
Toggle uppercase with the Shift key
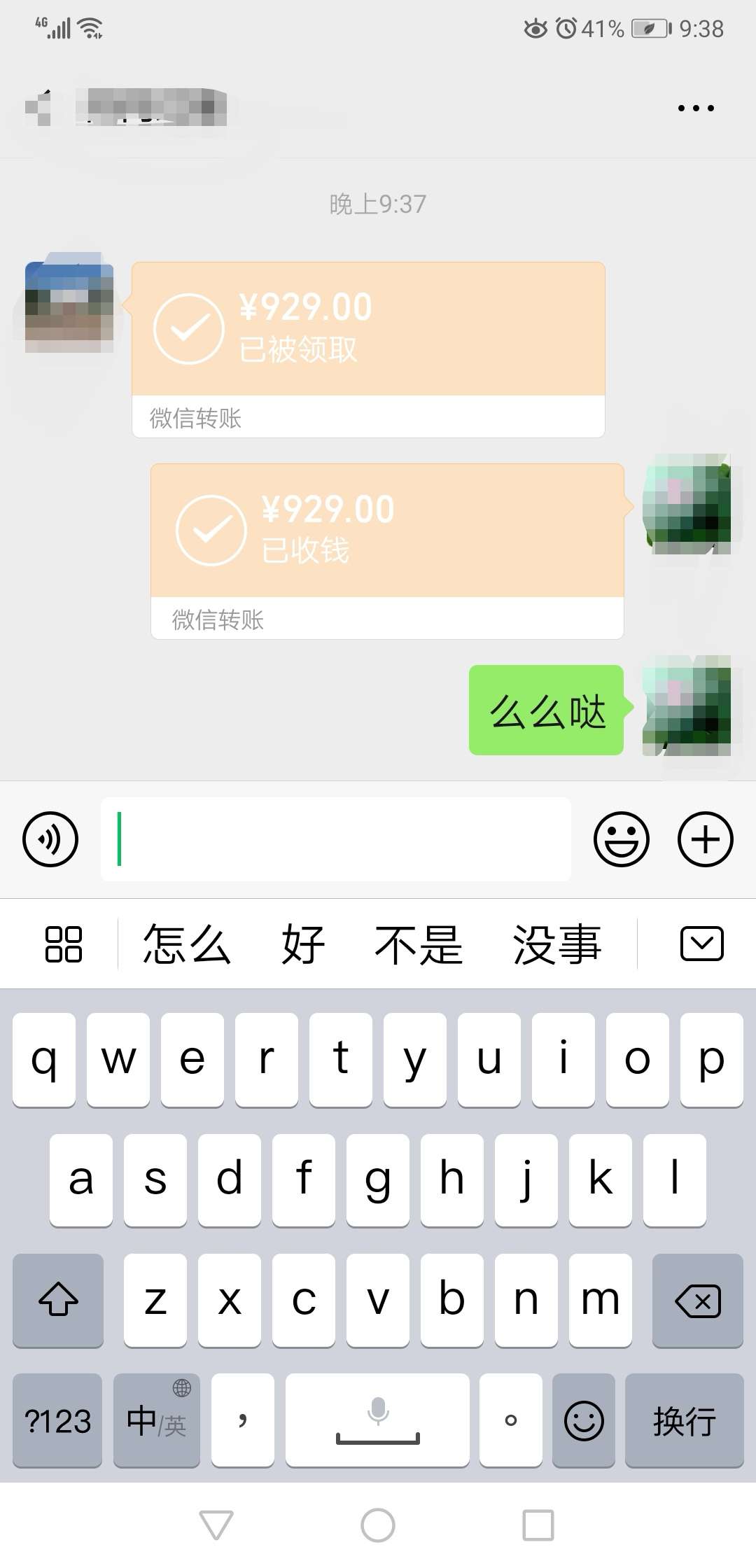(x=57, y=1301)
